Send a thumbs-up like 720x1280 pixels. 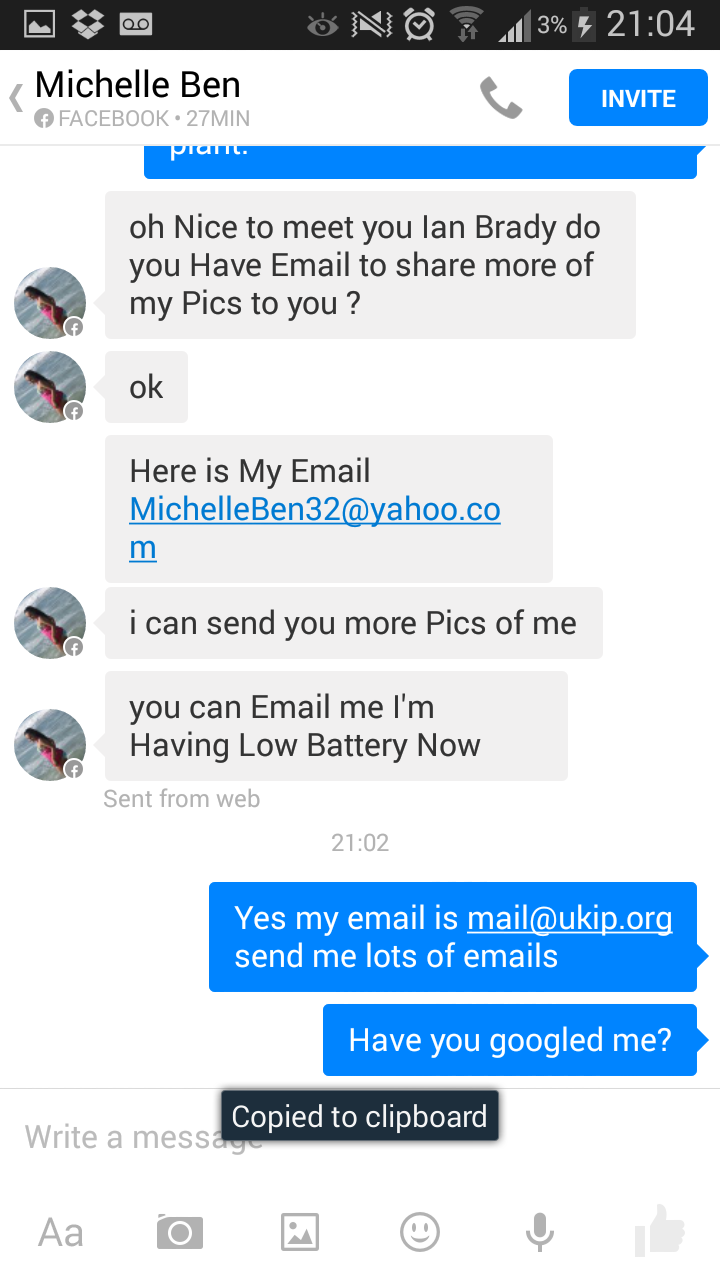click(x=660, y=1230)
